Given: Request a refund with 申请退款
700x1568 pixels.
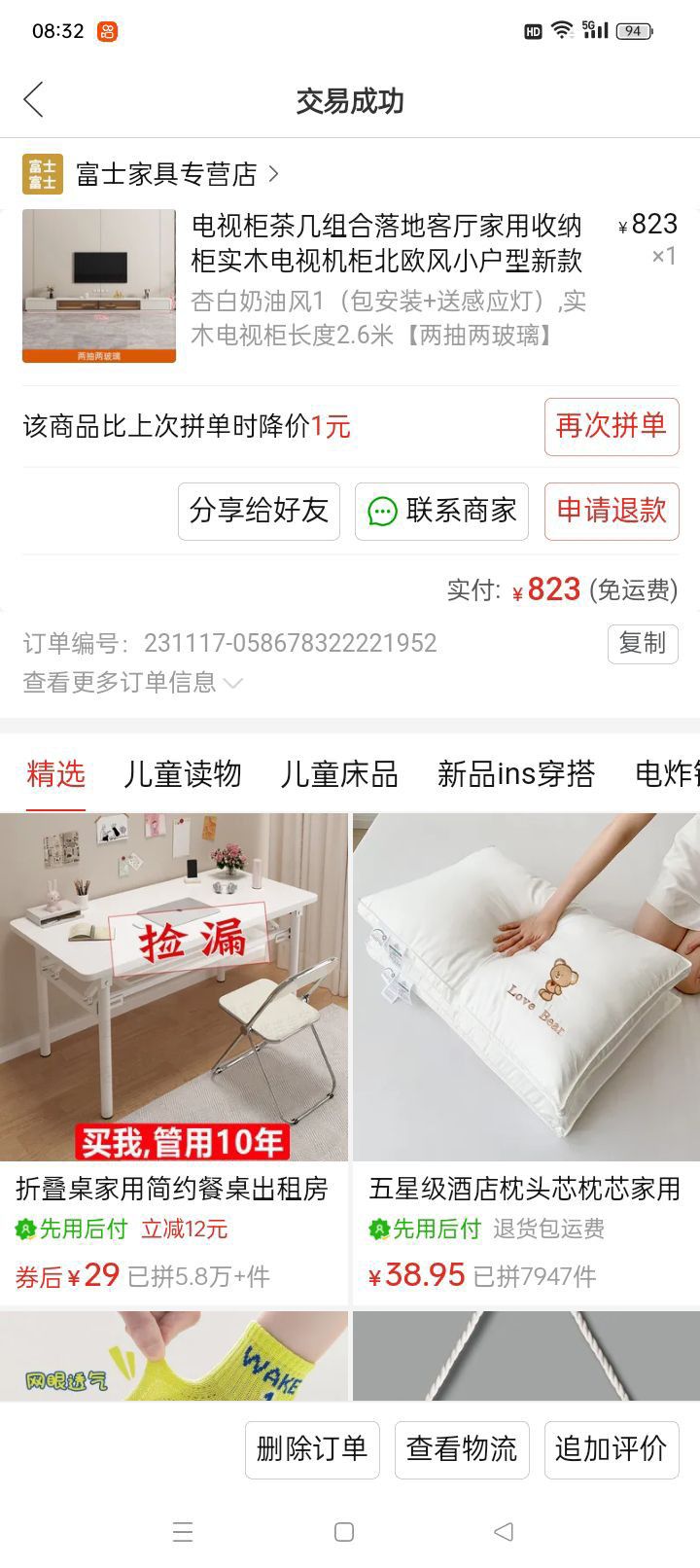Looking at the screenshot, I should pos(611,511).
